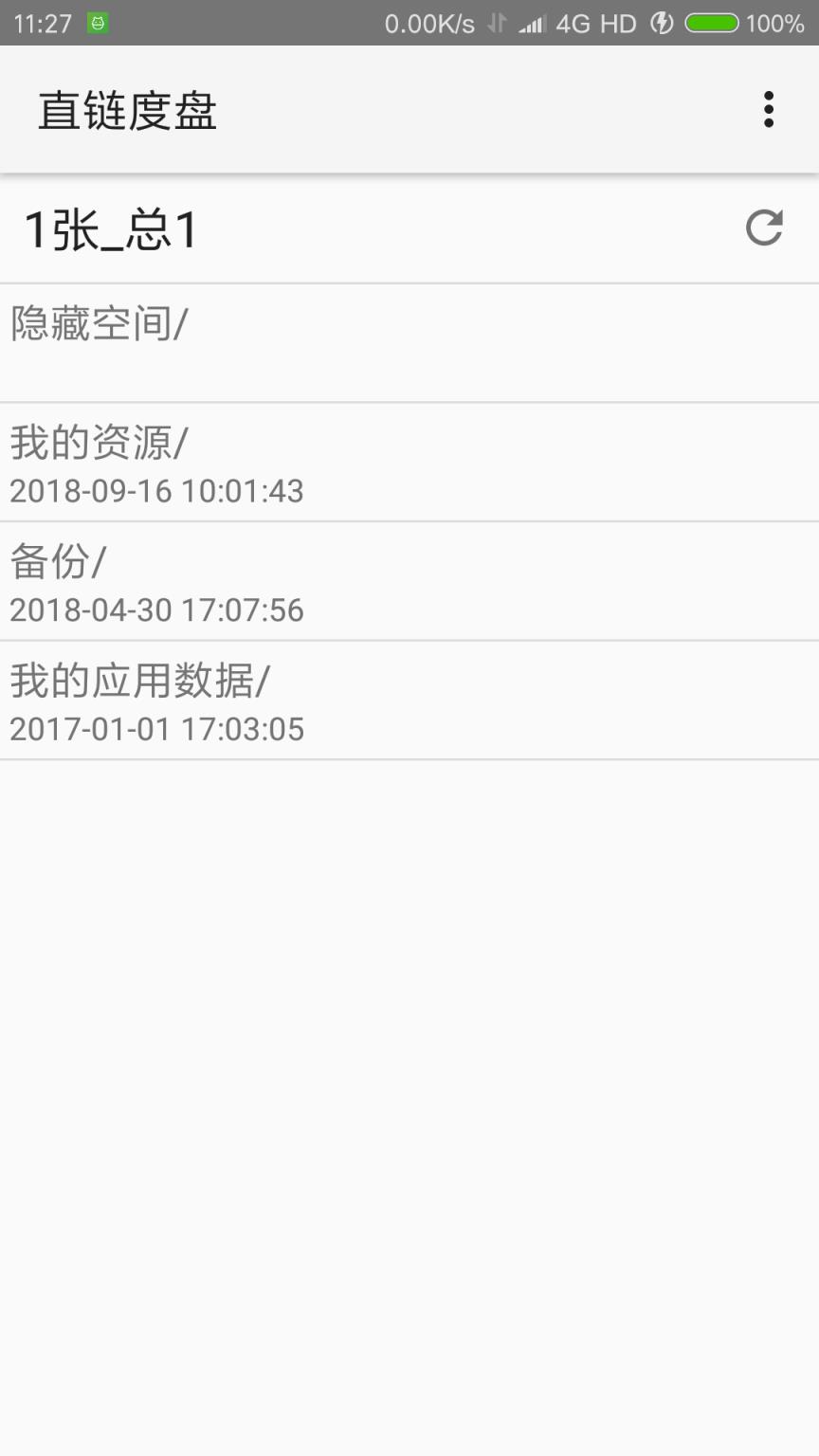Image resolution: width=819 pixels, height=1456 pixels.
Task: Click the 1张_总1 header label
Action: (111, 229)
